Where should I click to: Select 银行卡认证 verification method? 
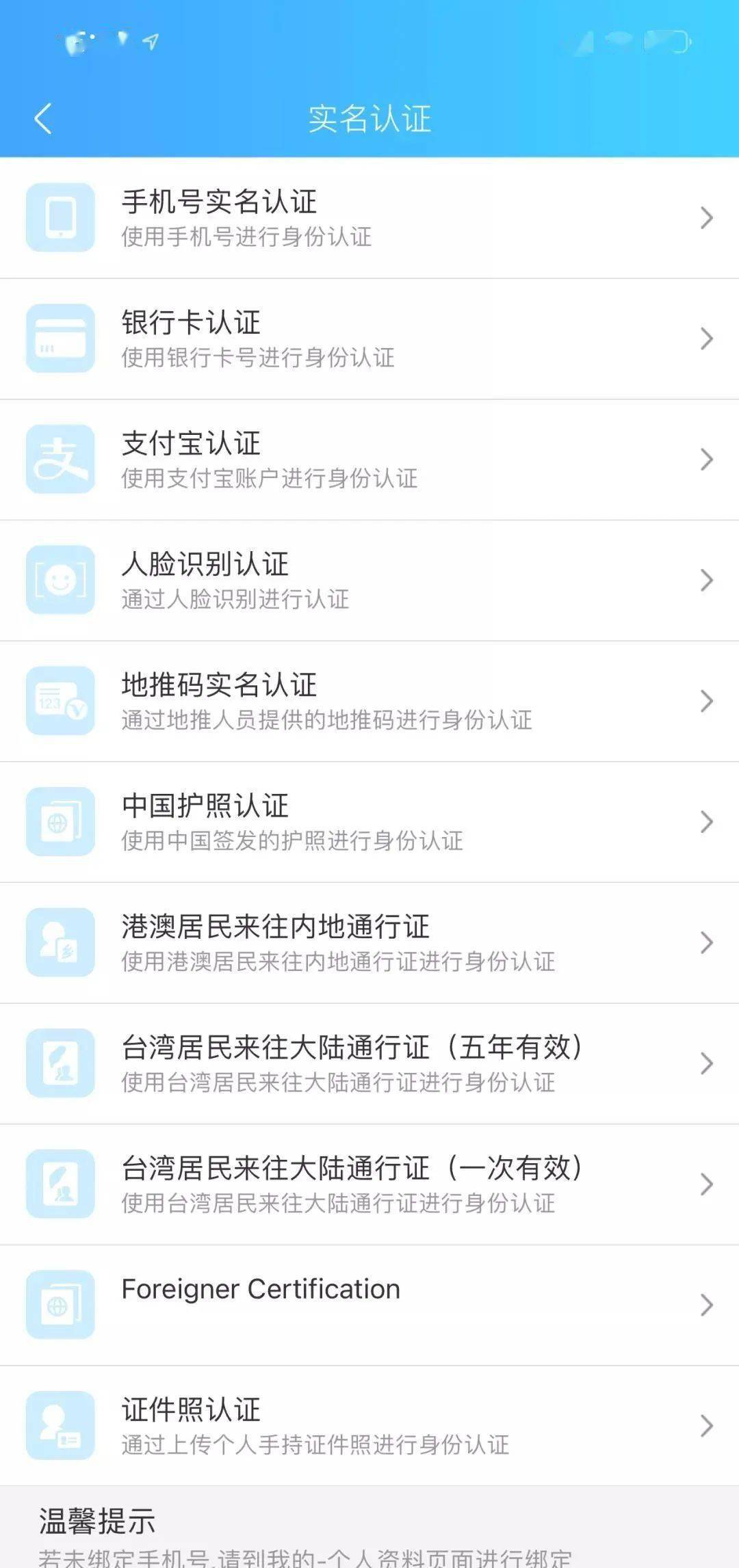369,338
